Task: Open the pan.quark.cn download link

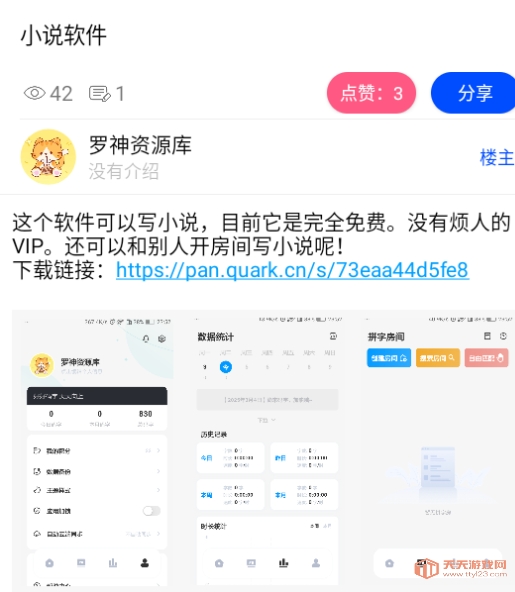Action: [292, 270]
